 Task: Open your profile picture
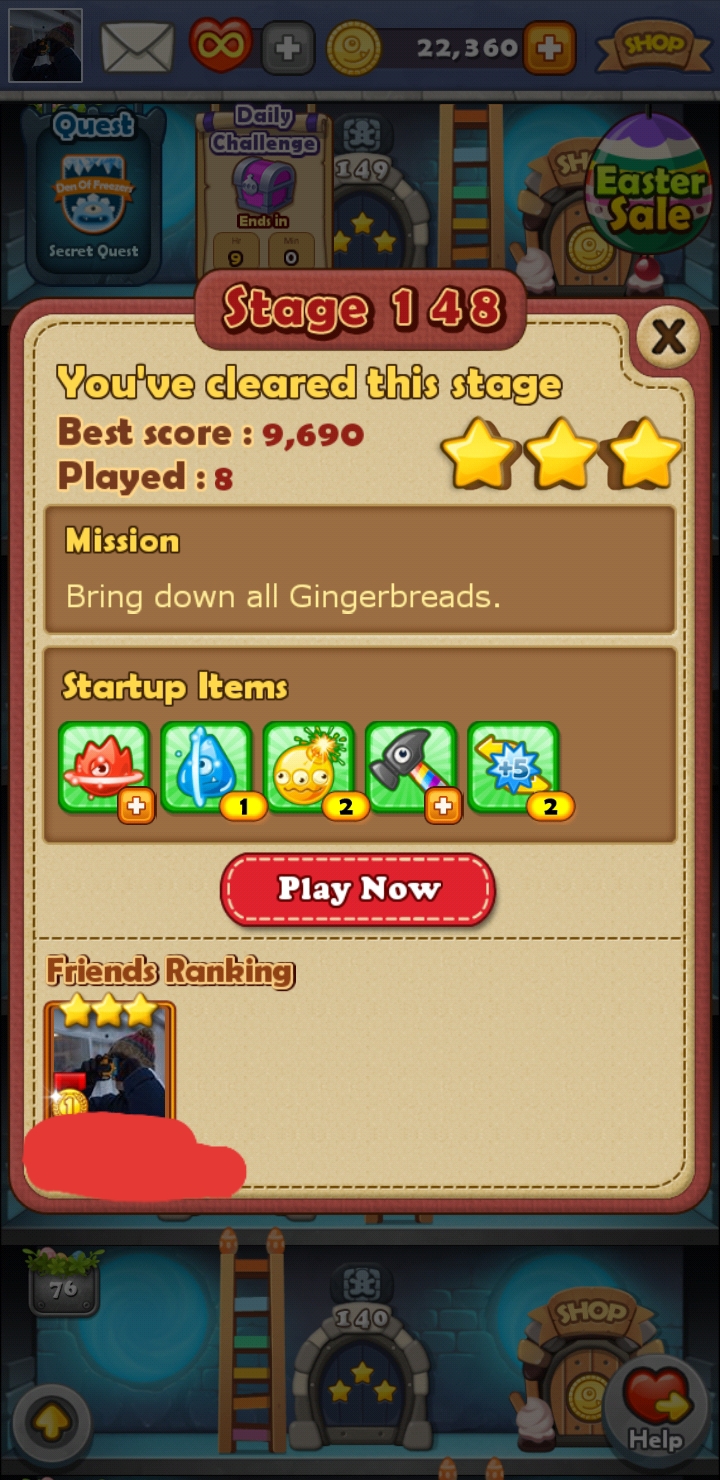click(45, 46)
